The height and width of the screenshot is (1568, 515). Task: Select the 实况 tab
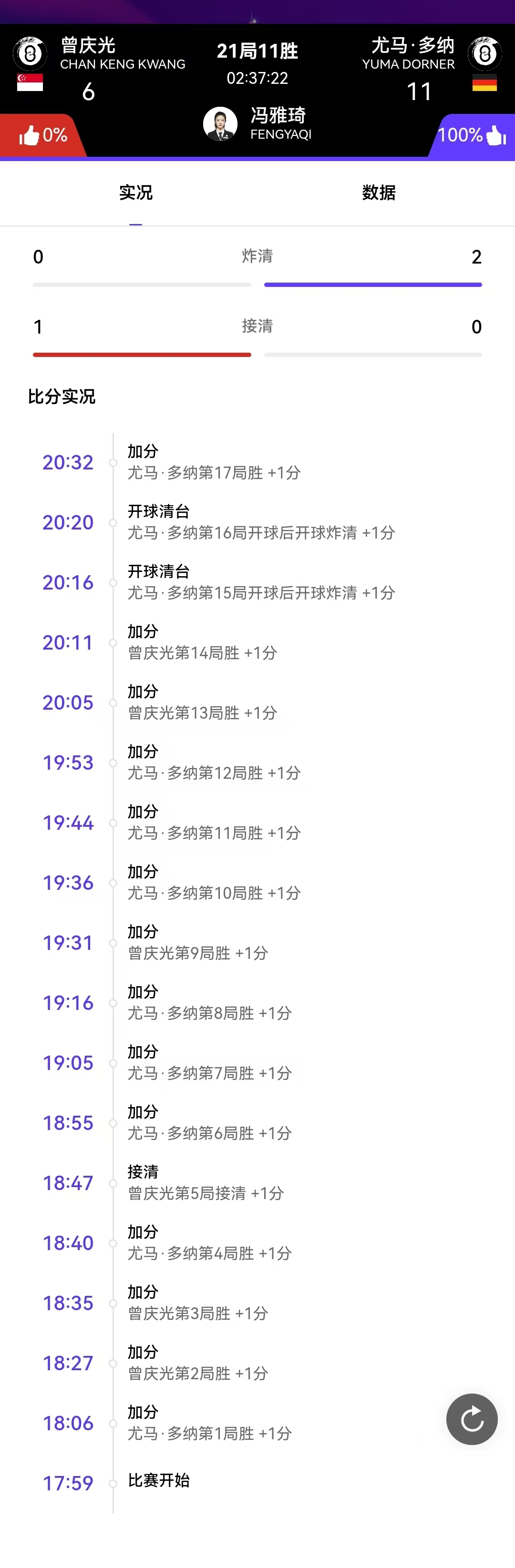point(136,193)
